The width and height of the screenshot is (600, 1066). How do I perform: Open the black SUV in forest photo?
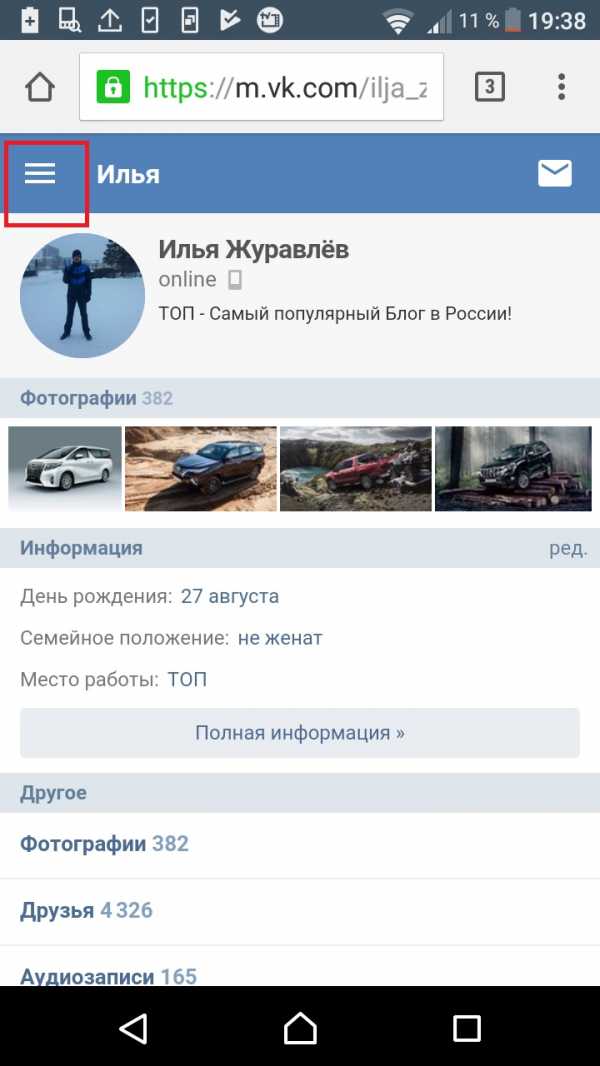point(510,468)
